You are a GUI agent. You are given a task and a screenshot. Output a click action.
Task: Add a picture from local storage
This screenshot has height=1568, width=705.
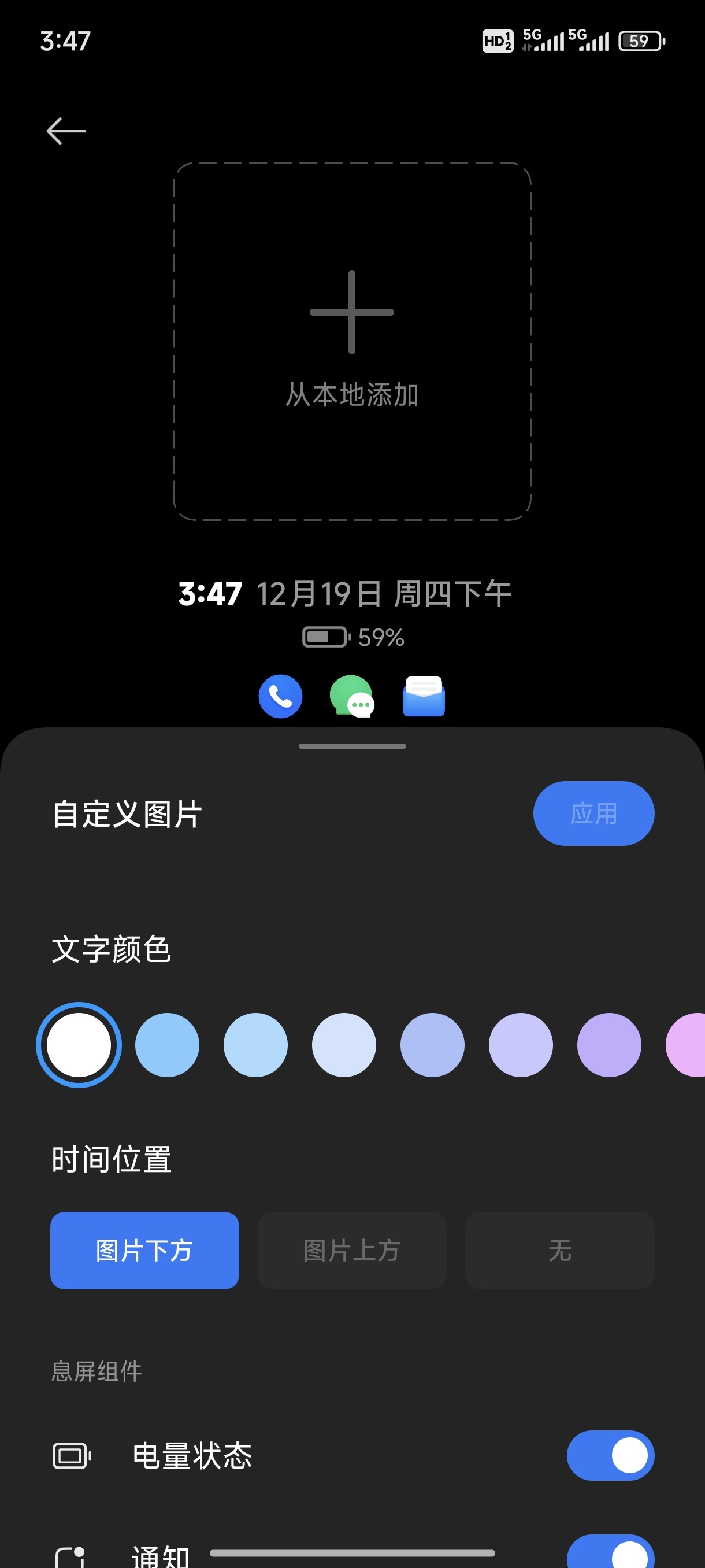tap(351, 341)
